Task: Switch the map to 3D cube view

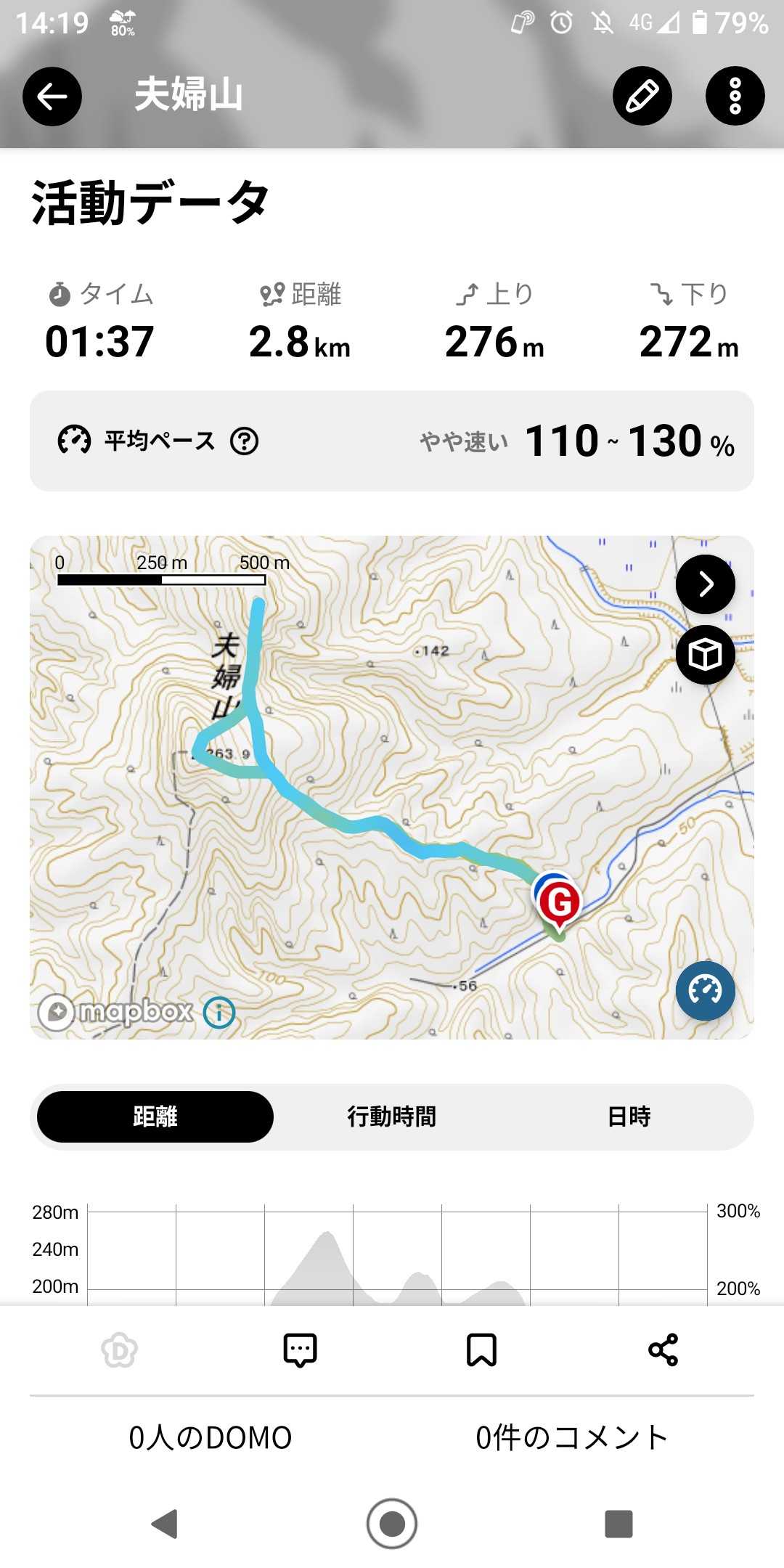Action: [706, 655]
